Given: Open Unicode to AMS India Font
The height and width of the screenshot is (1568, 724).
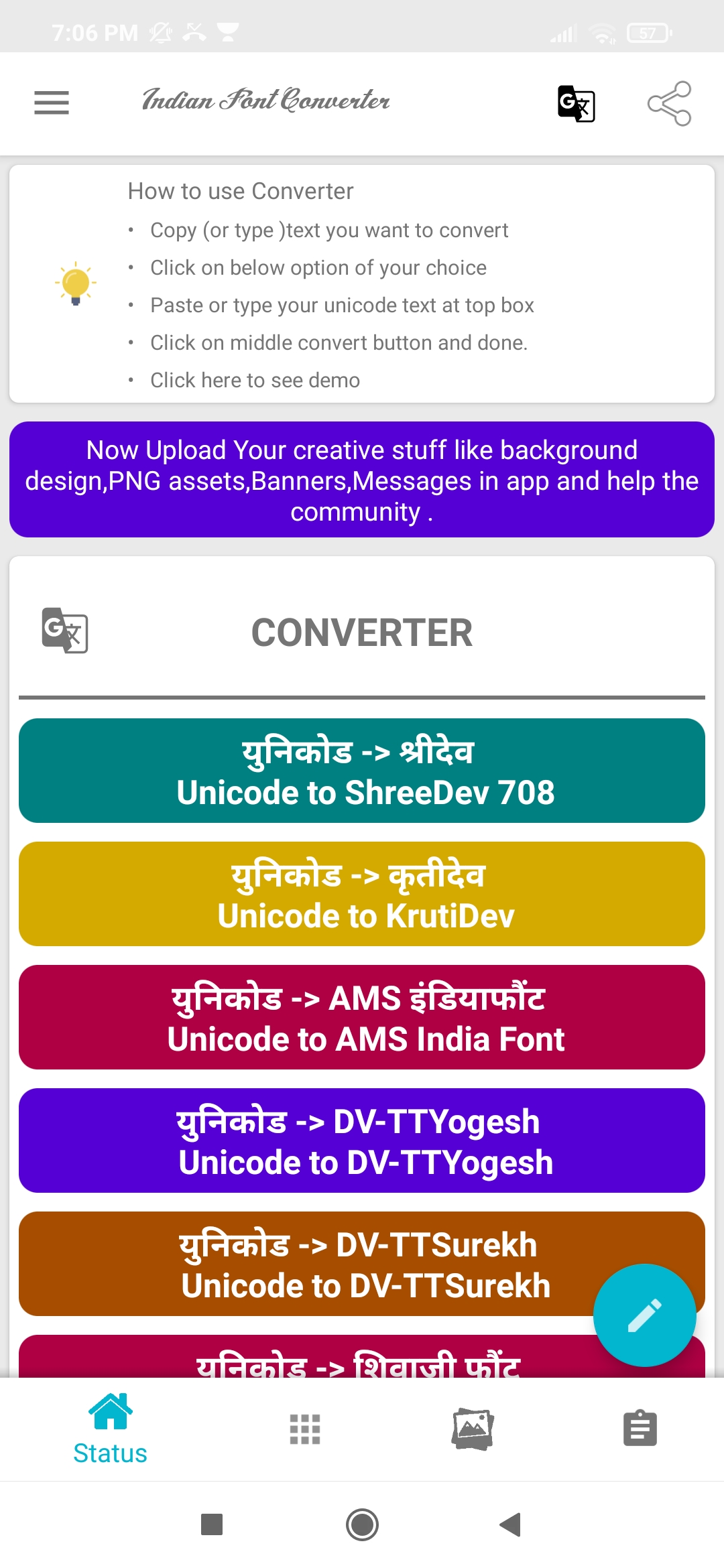Looking at the screenshot, I should pos(362,1017).
